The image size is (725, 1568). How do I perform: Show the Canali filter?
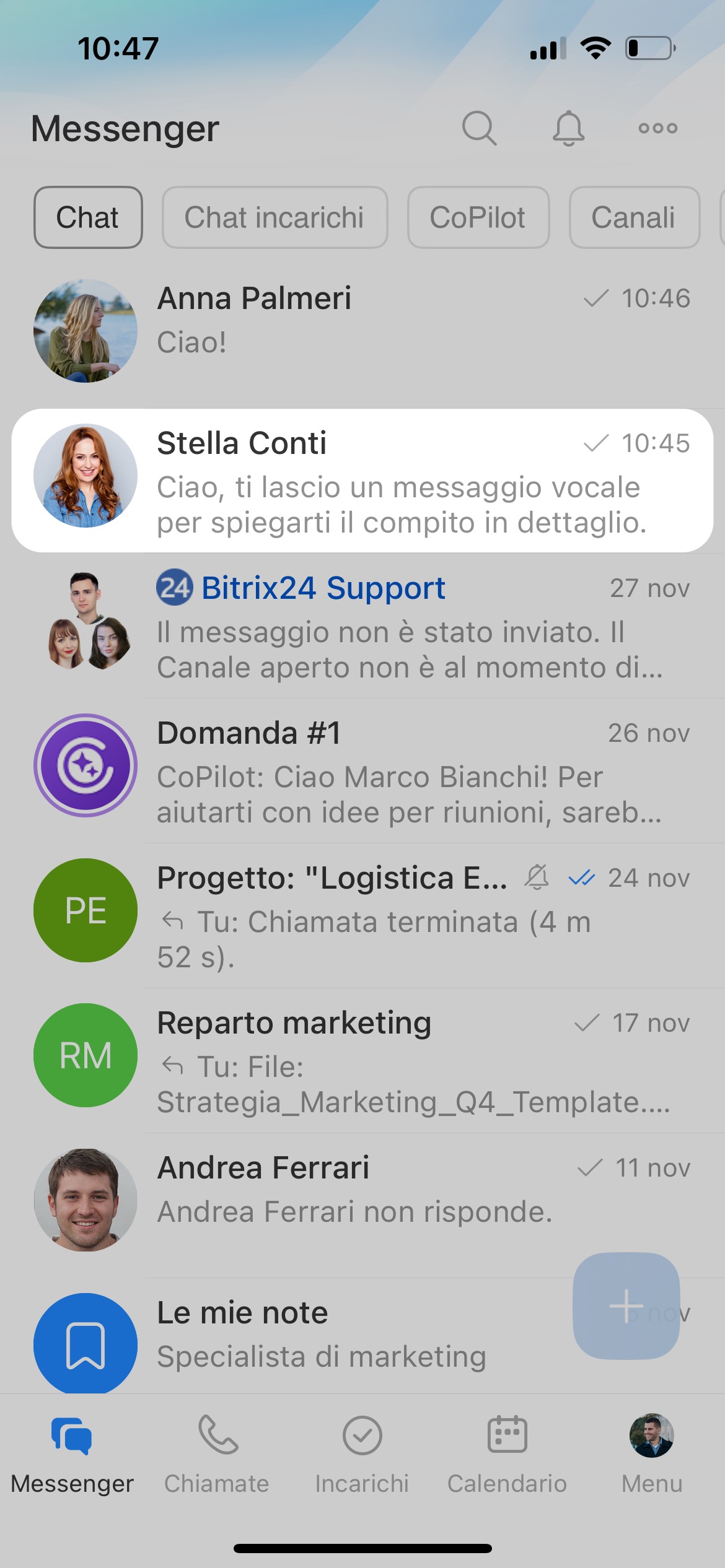pyautogui.click(x=633, y=217)
